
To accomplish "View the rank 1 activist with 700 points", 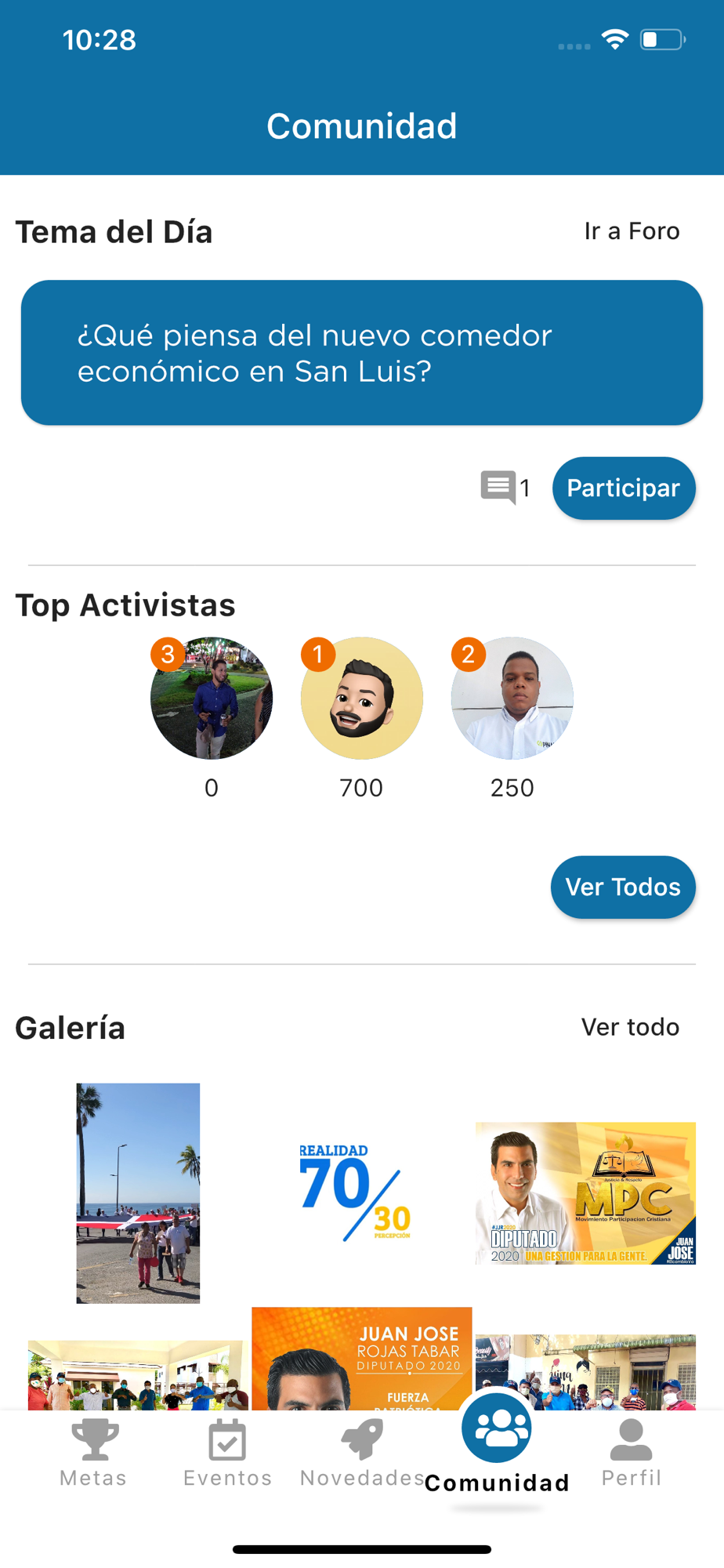I will point(362,698).
